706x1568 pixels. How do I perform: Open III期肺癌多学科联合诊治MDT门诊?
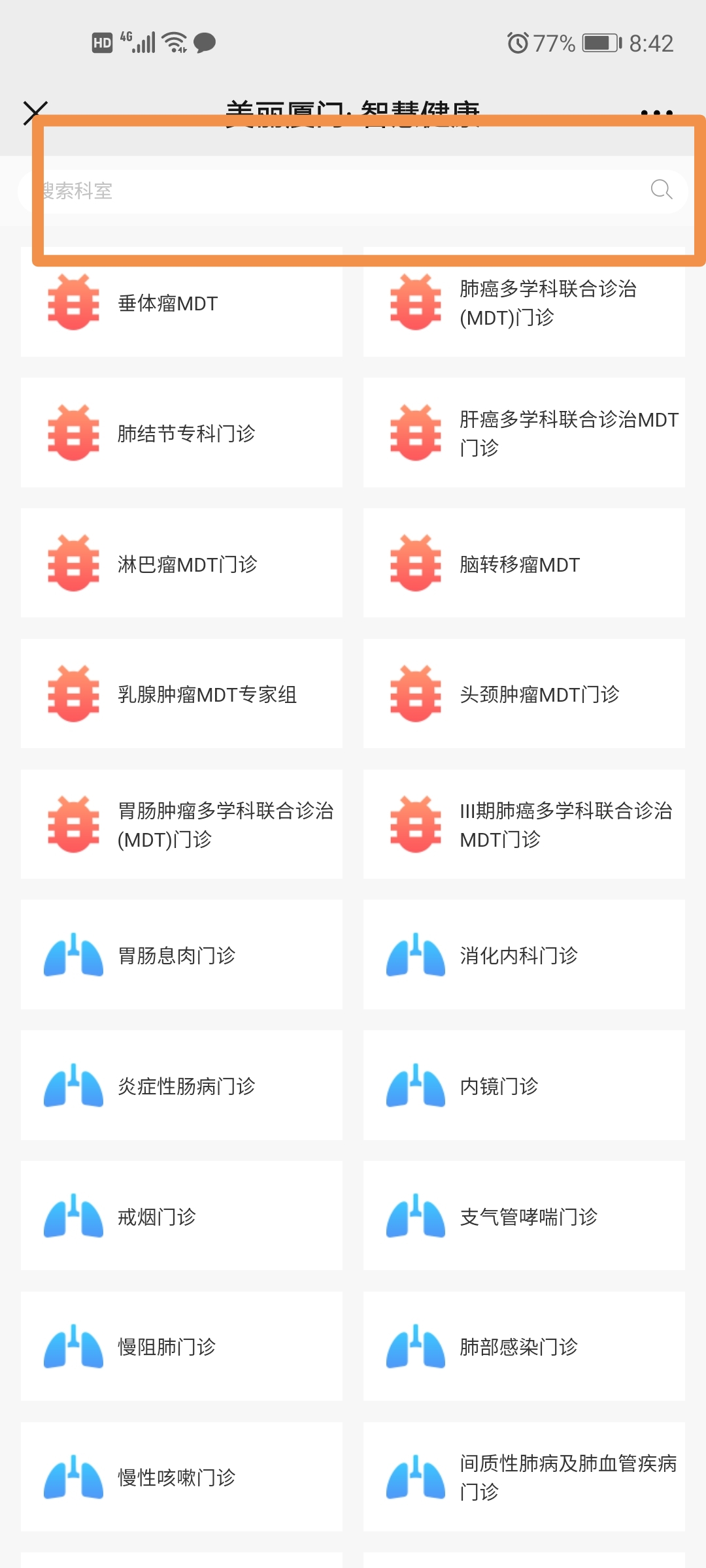[x=524, y=825]
